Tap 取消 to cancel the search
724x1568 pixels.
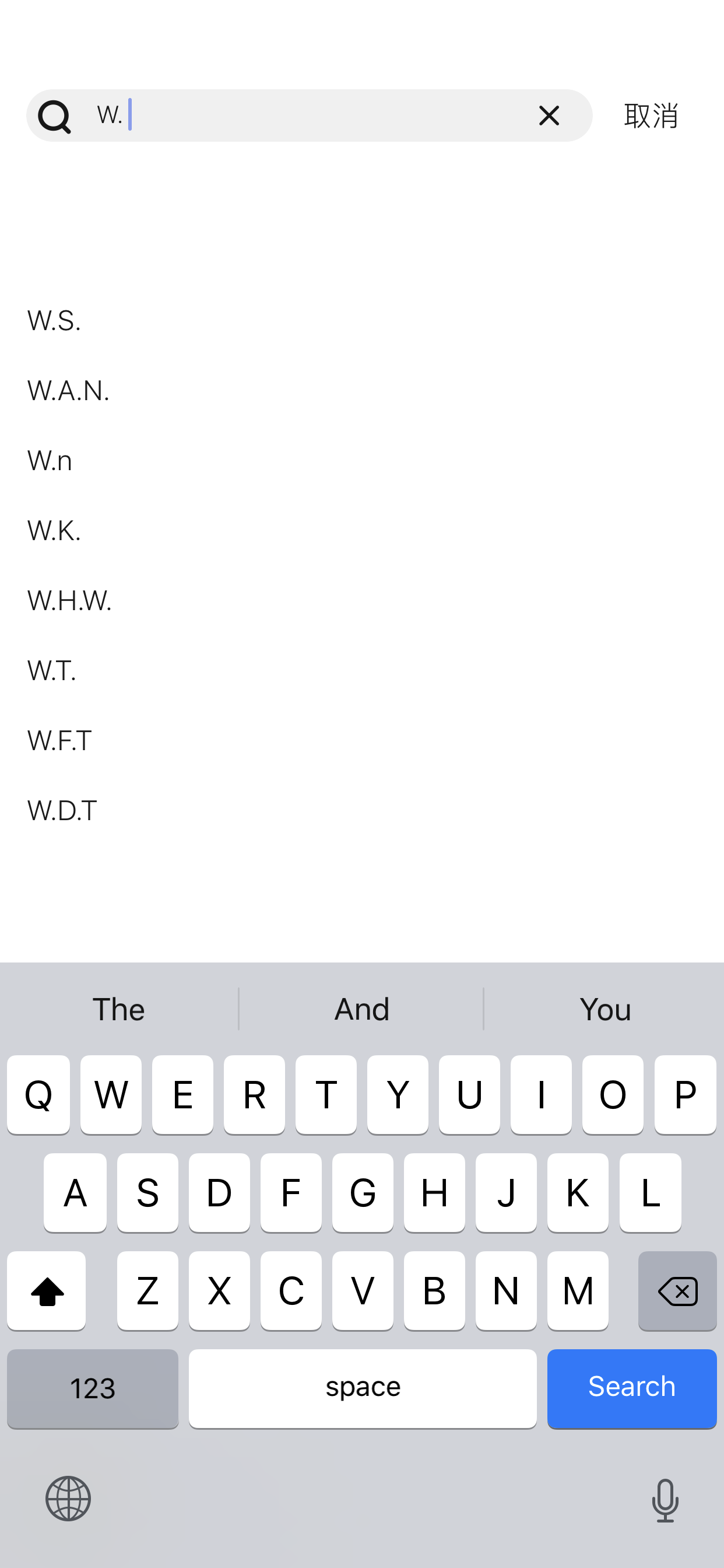(x=651, y=115)
